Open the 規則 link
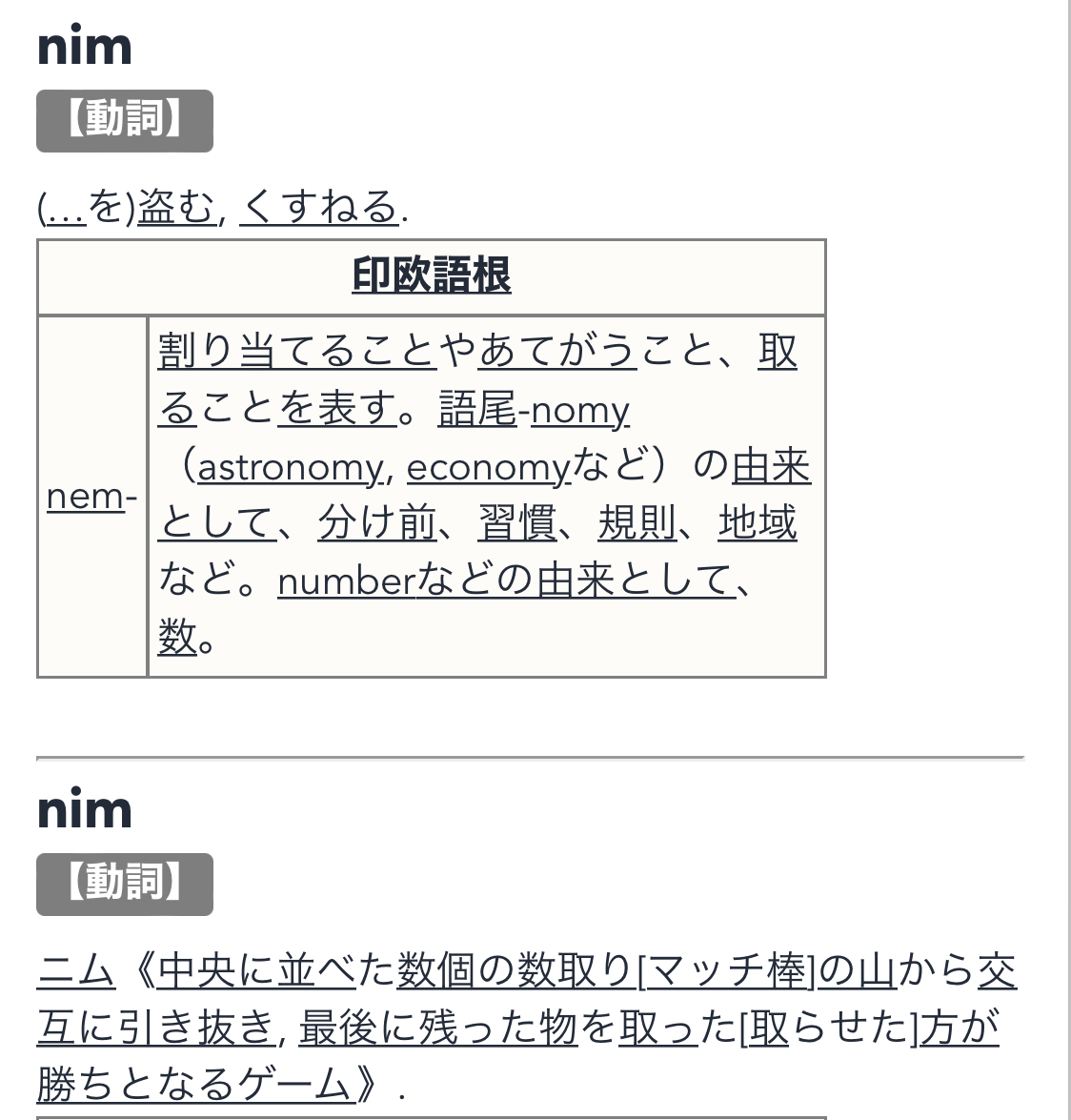This screenshot has width=1071, height=1120. pyautogui.click(x=637, y=523)
